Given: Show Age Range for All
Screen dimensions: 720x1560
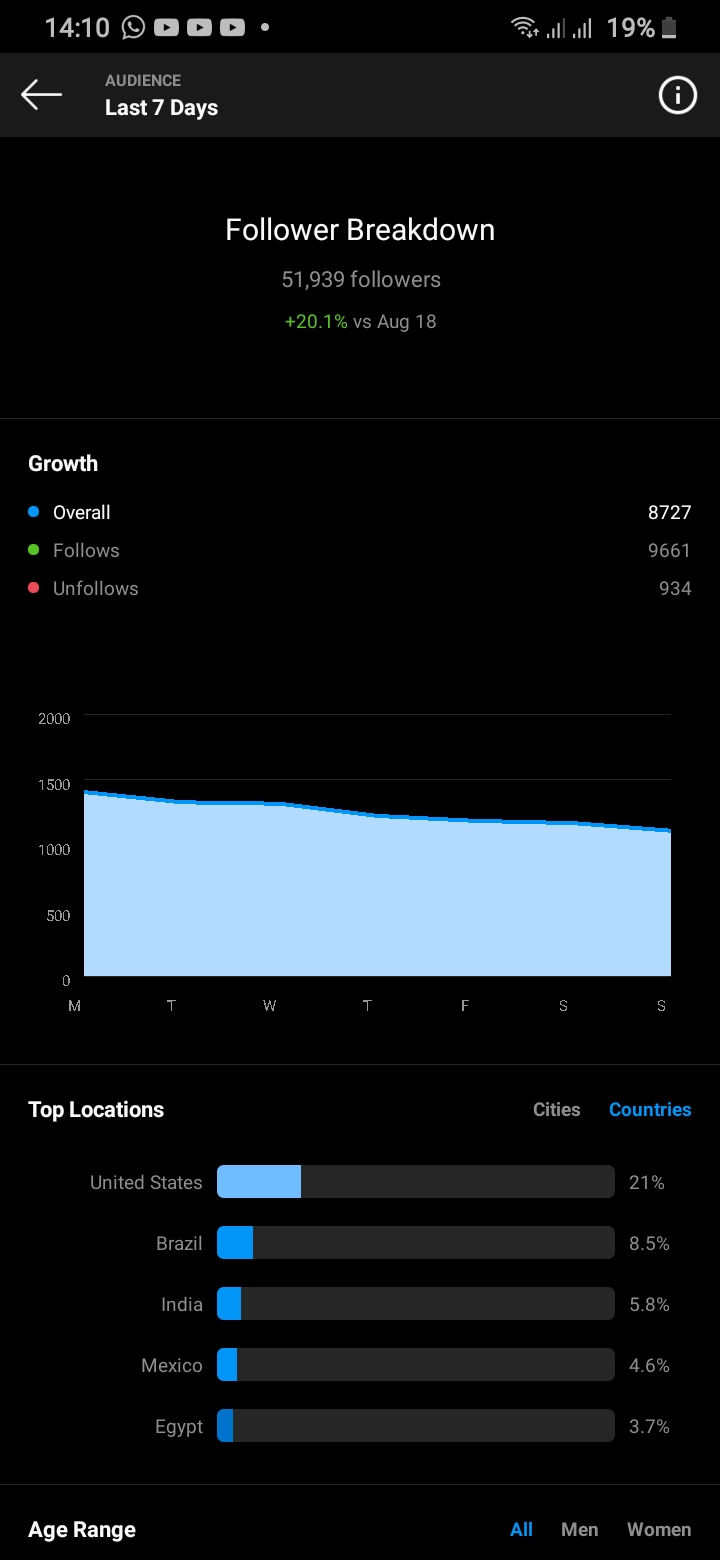Looking at the screenshot, I should tap(521, 1529).
